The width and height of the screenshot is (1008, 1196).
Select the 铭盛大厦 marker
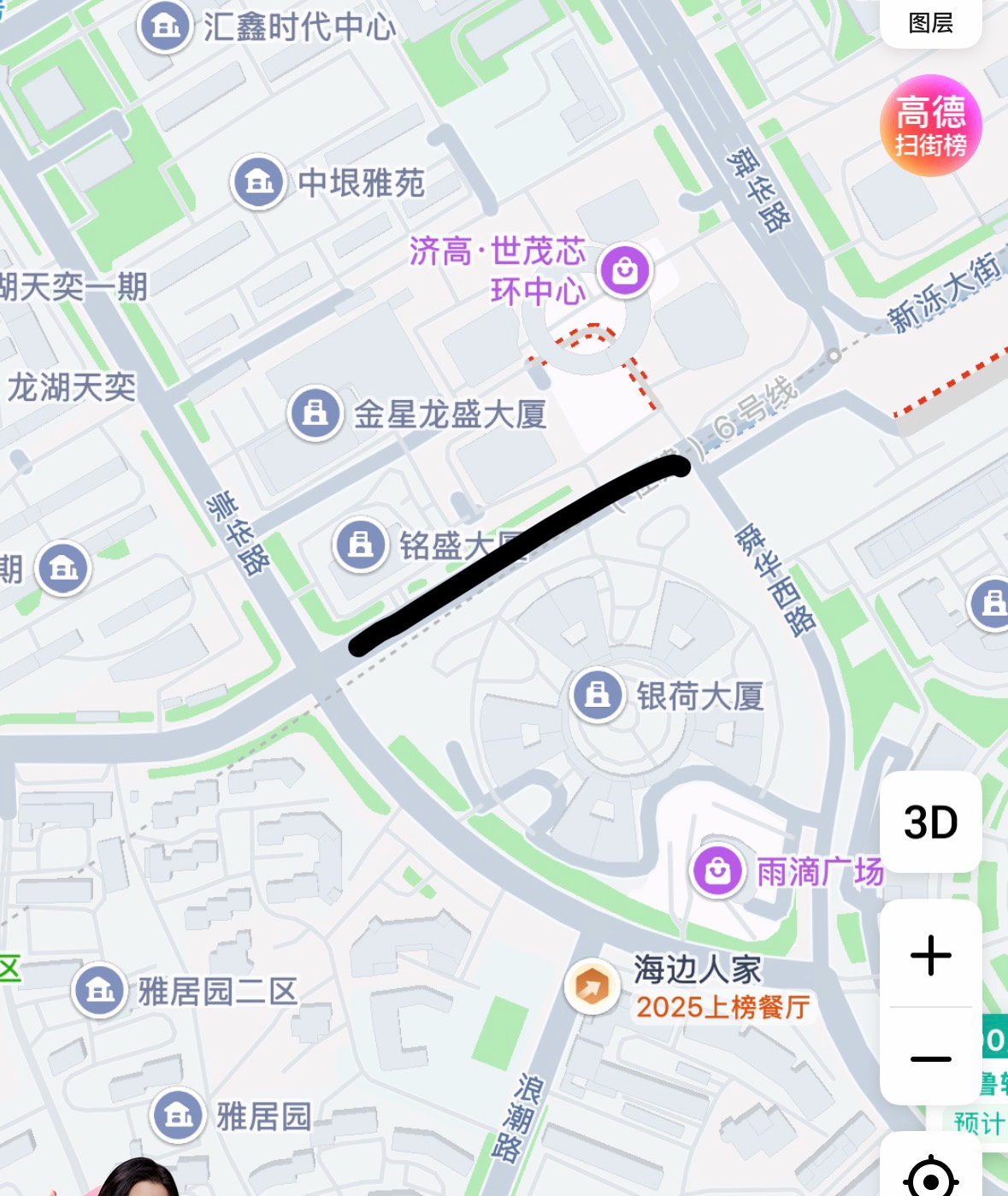click(x=361, y=545)
